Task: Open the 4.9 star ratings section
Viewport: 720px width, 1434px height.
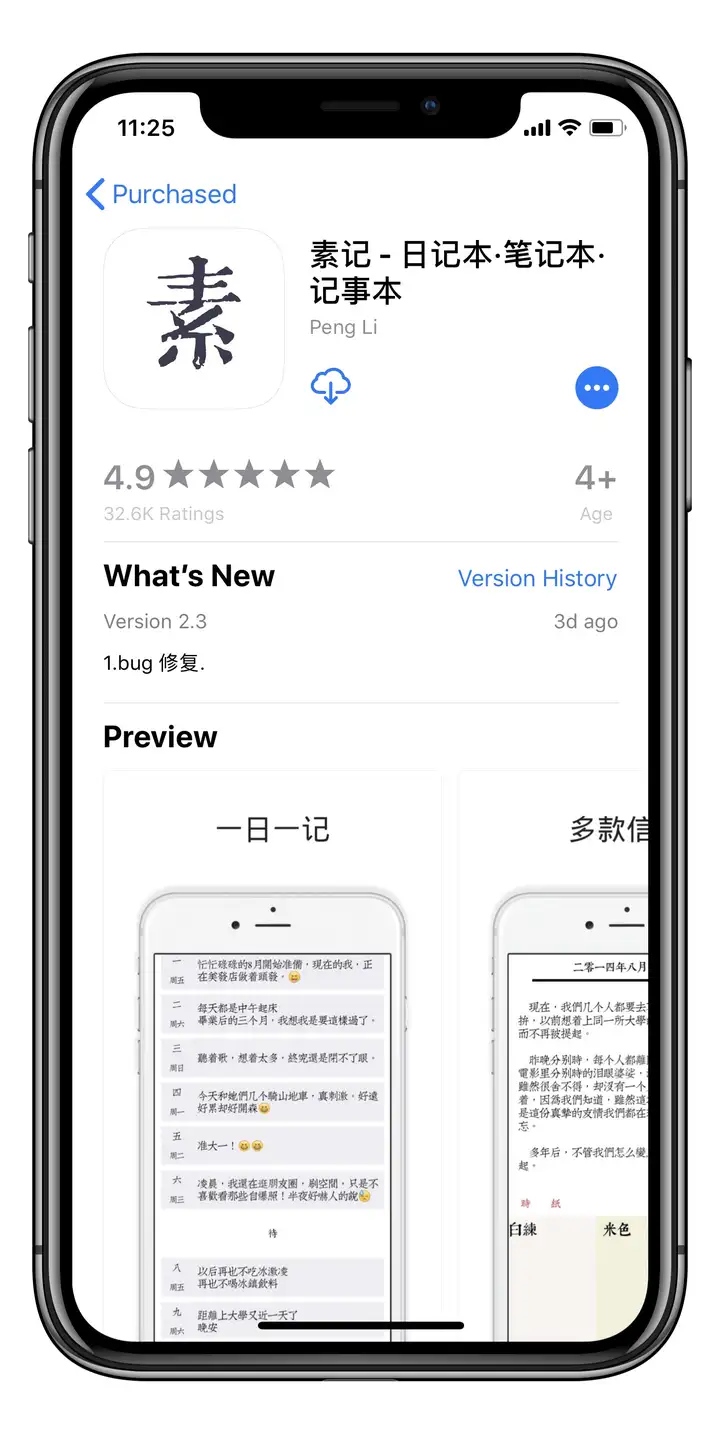Action: [219, 490]
